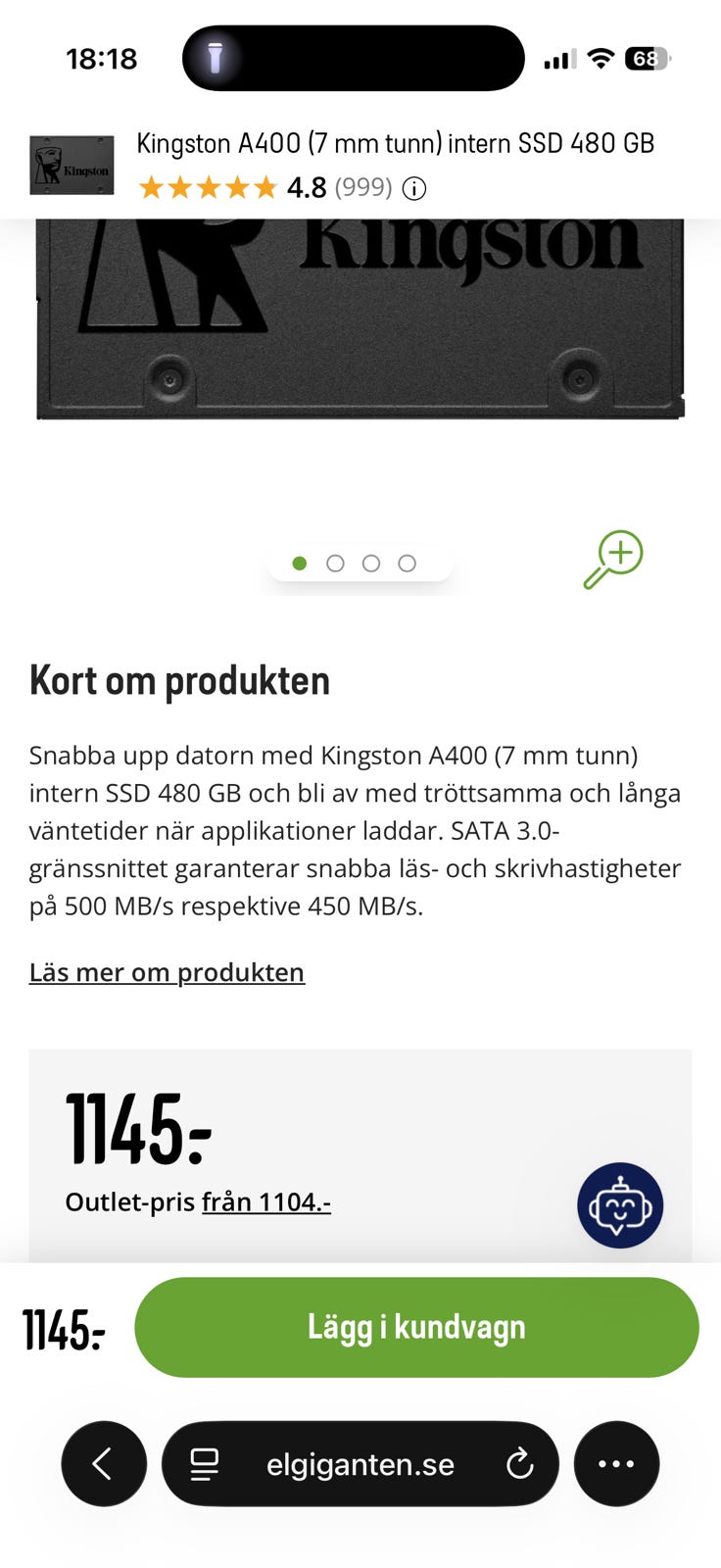The height and width of the screenshot is (1568, 721).
Task: Open the chatbot assistant
Action: coord(619,1204)
